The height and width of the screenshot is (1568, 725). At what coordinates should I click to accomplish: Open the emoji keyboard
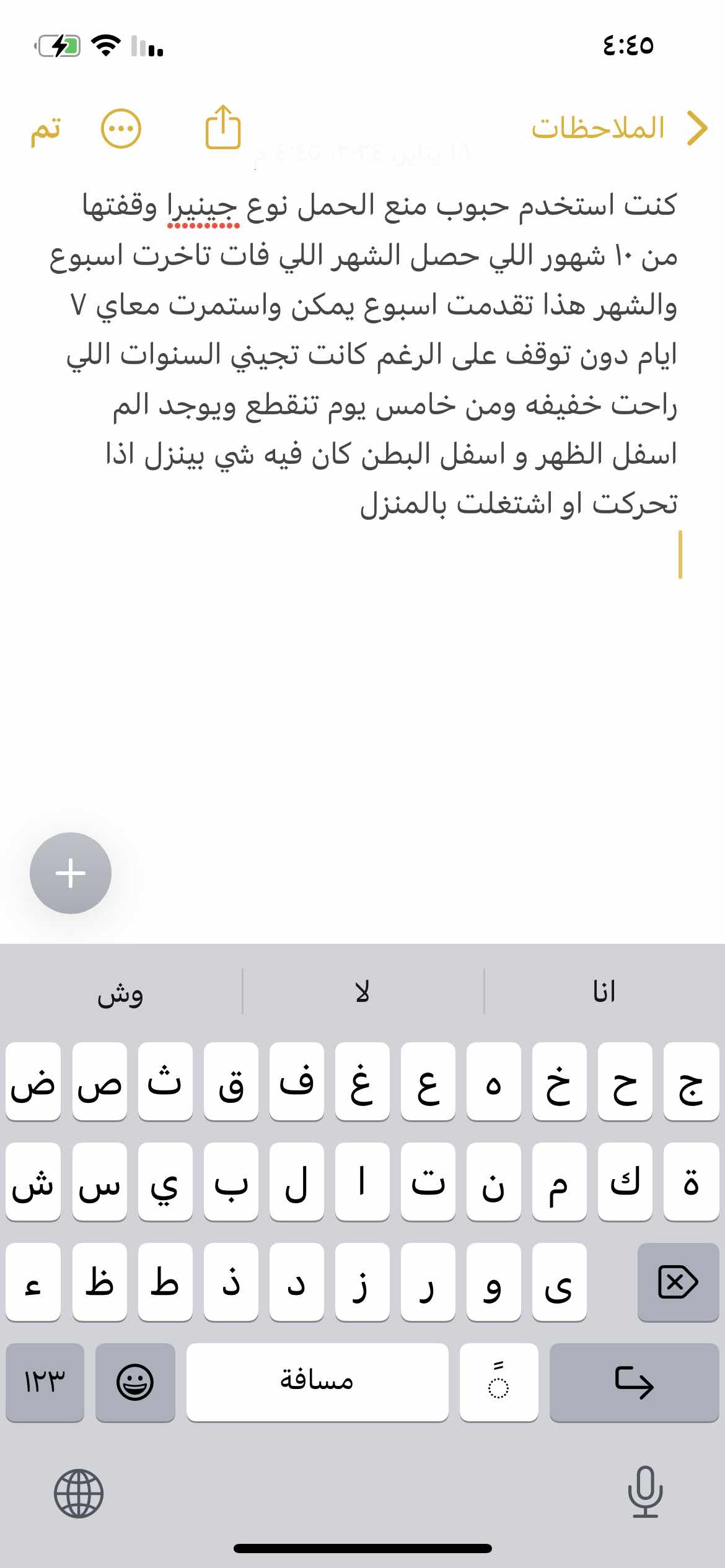point(135,1382)
